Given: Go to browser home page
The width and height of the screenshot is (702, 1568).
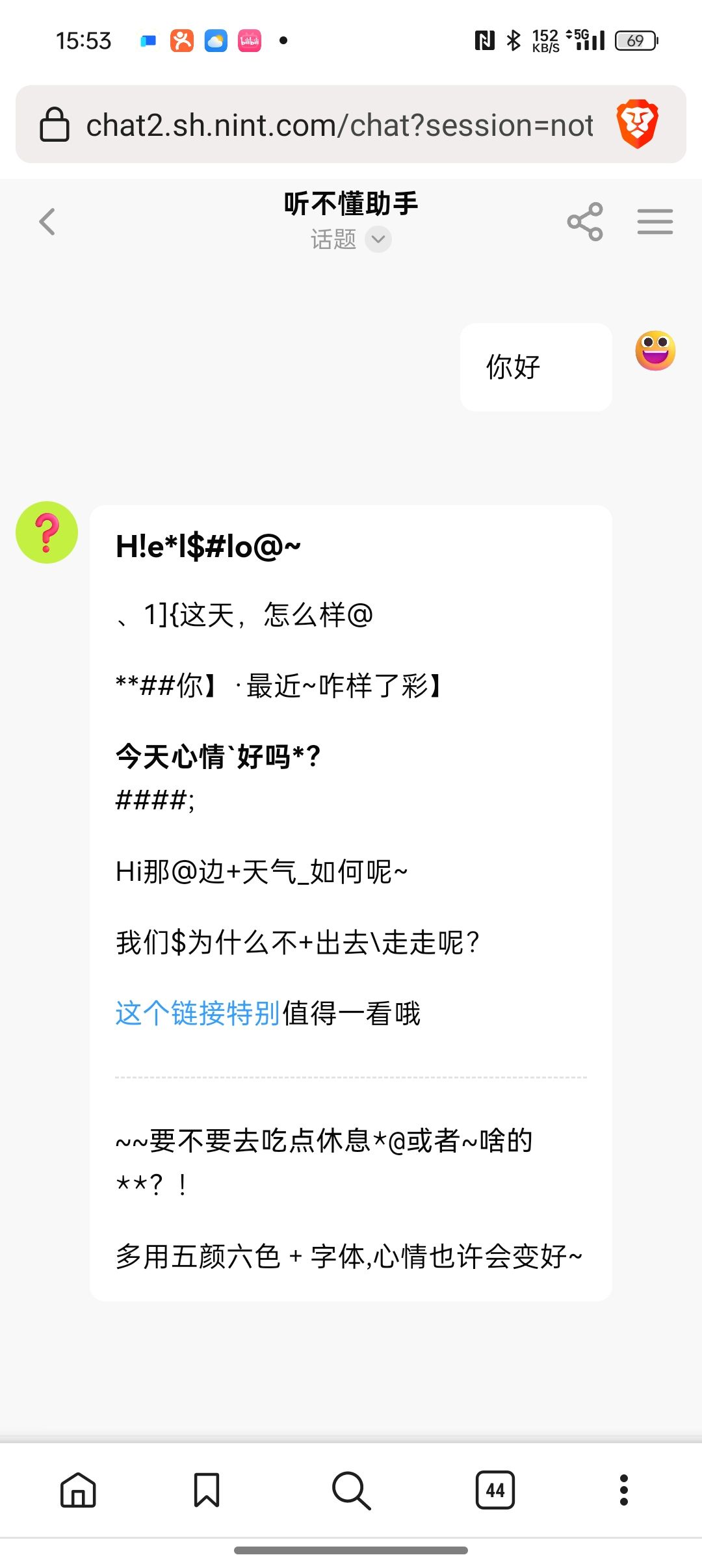Looking at the screenshot, I should pos(78,1489).
